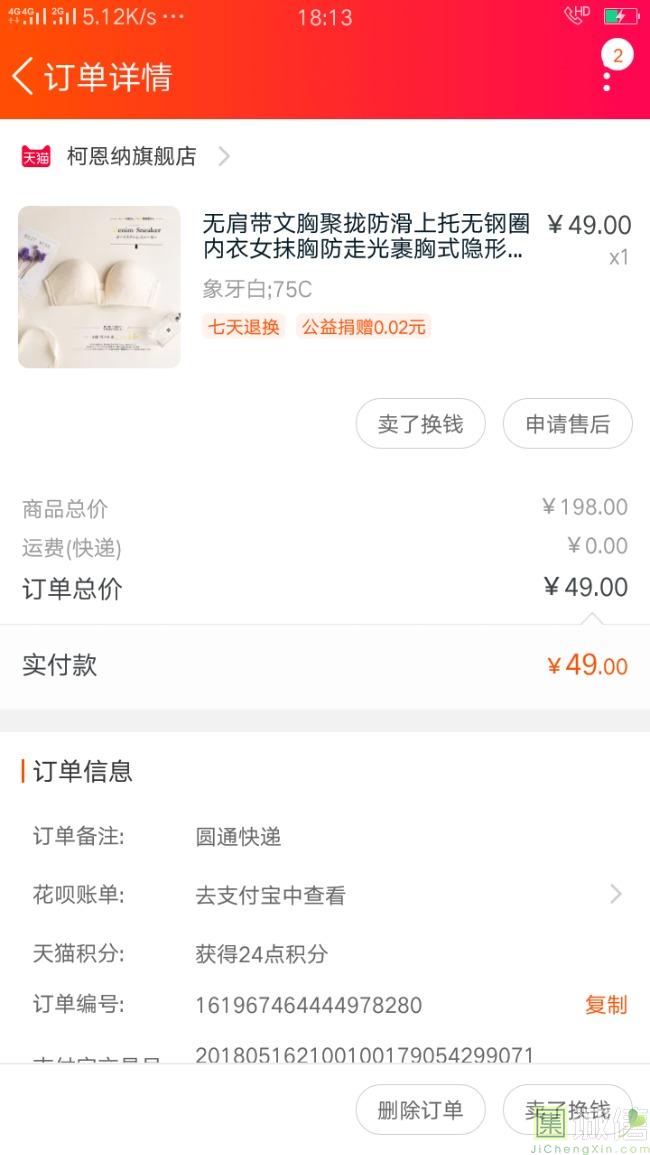Open 柯恩纳旗舰店 store page
650x1155 pixels.
131,156
